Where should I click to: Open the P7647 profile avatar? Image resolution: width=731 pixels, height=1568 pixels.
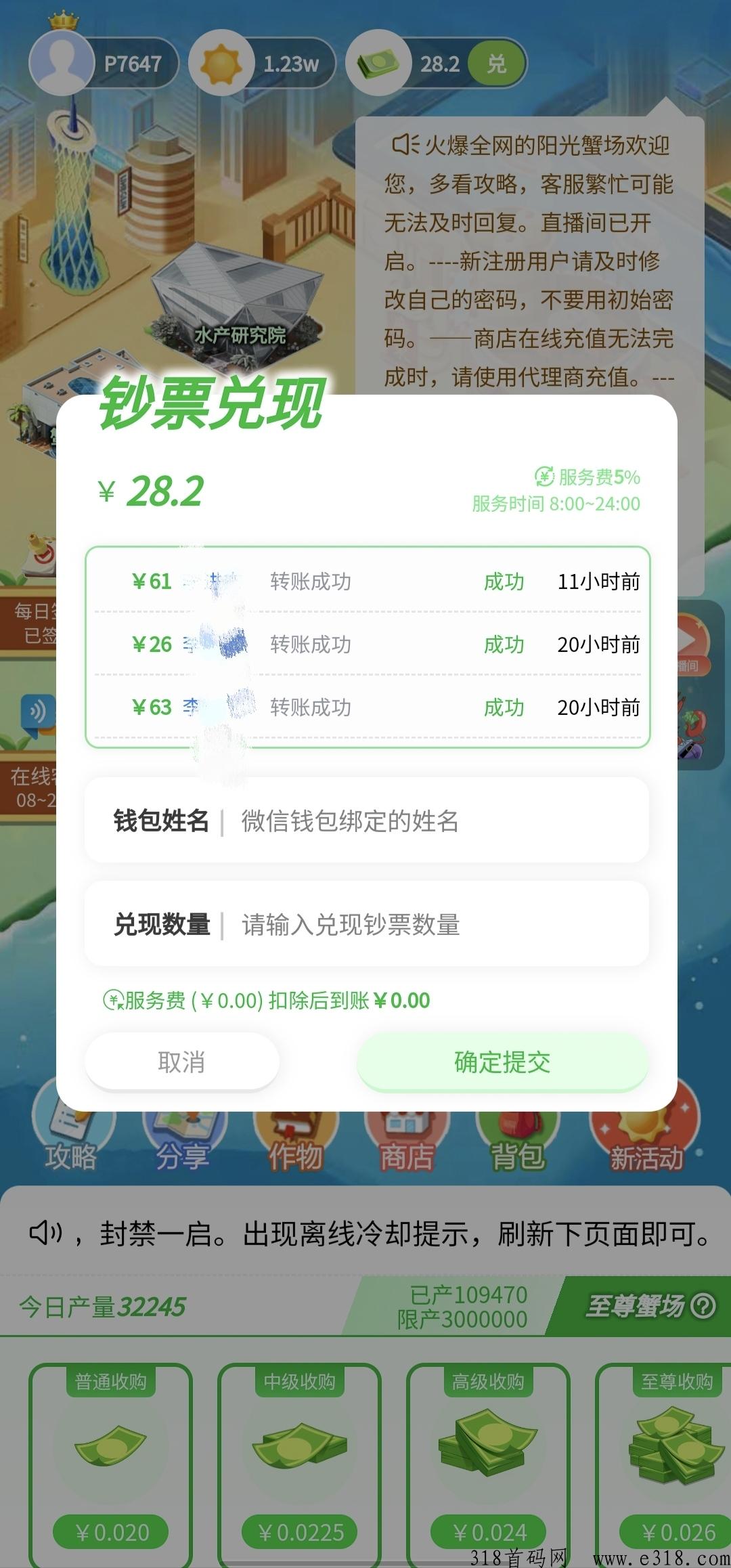click(x=62, y=63)
